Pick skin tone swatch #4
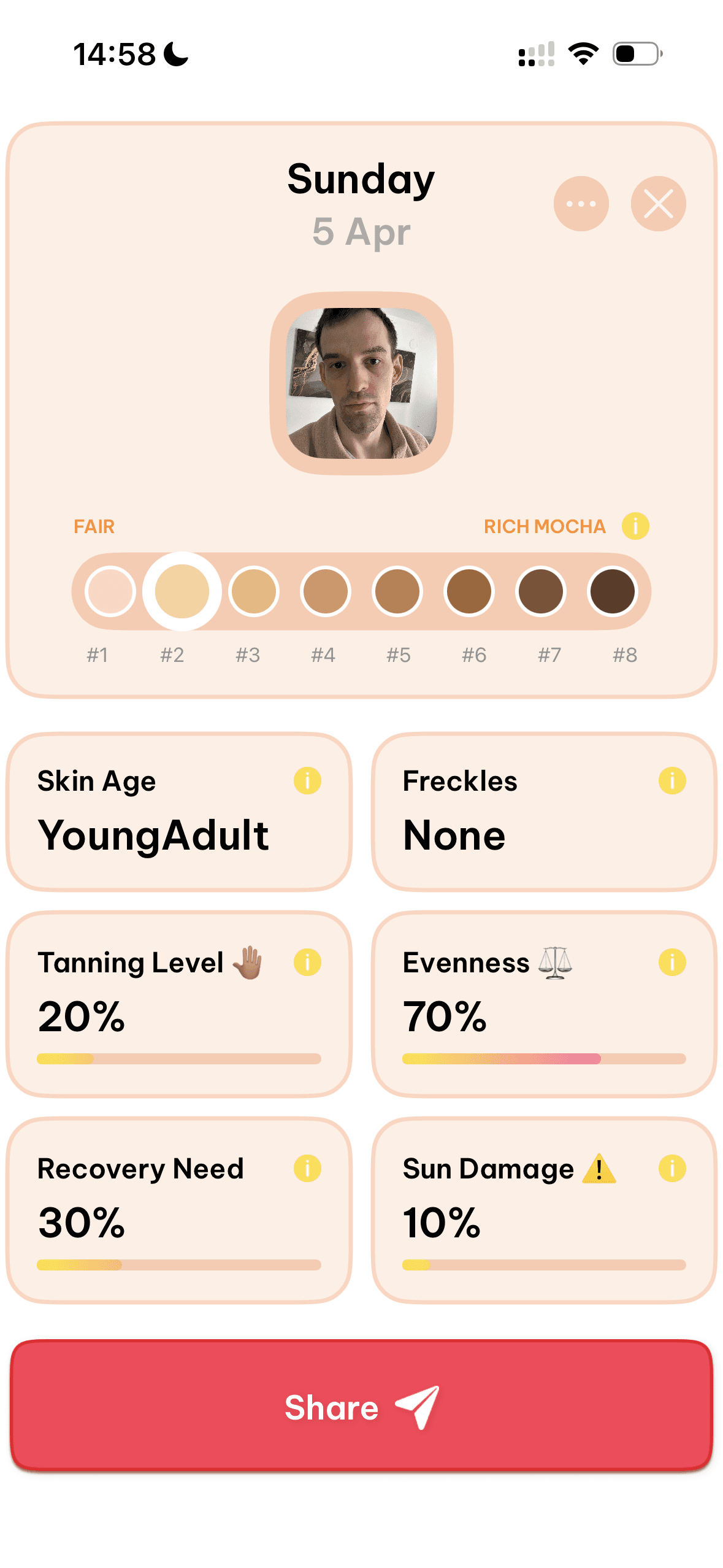Viewport: 723px width, 1568px height. point(326,591)
